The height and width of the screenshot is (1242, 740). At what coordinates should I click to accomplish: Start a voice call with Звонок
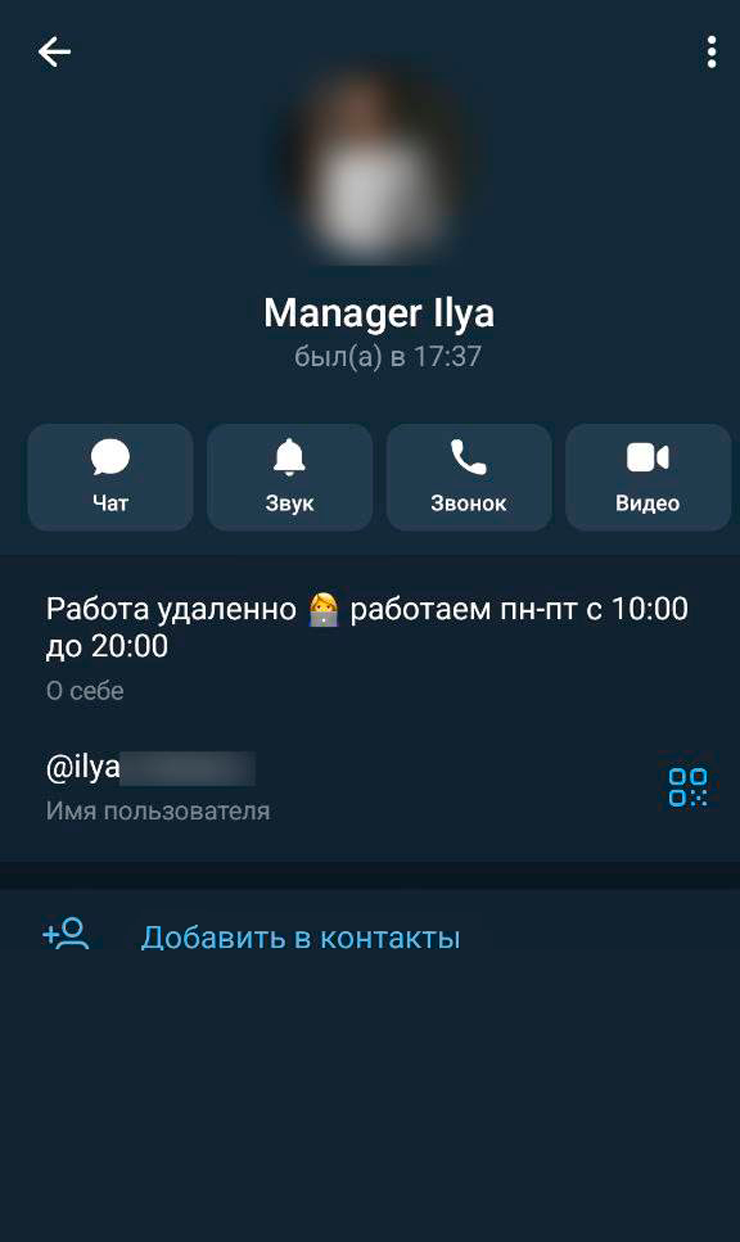(469, 477)
